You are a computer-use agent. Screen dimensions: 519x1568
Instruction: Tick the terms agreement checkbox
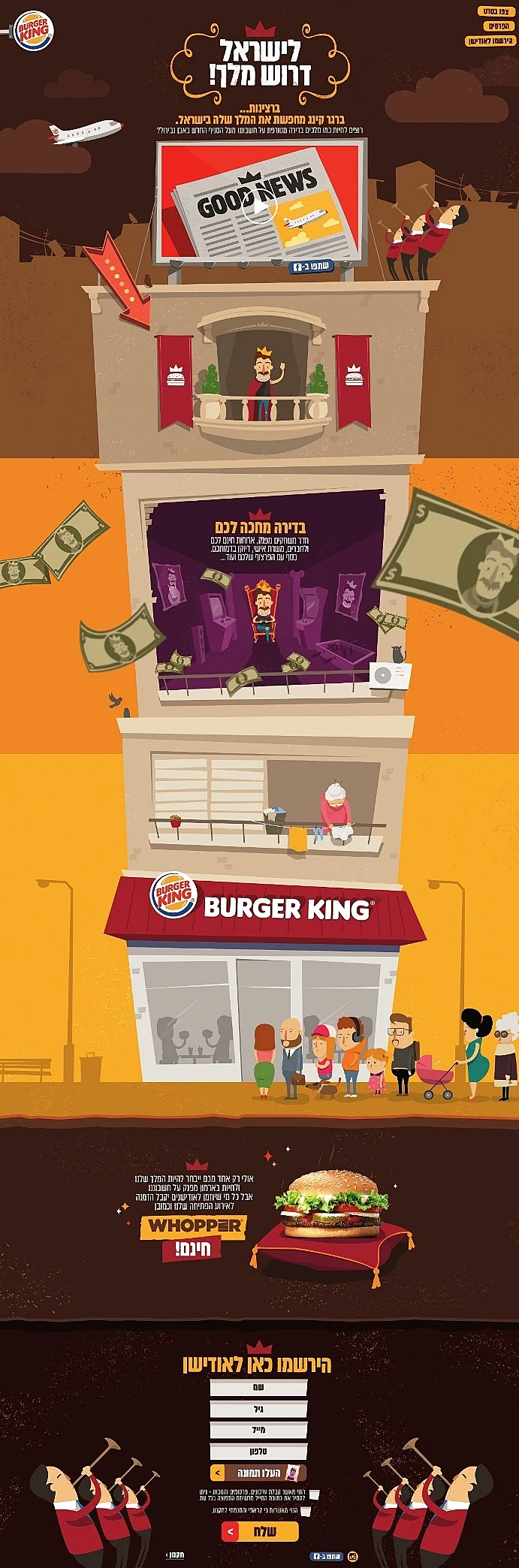[306, 1511]
